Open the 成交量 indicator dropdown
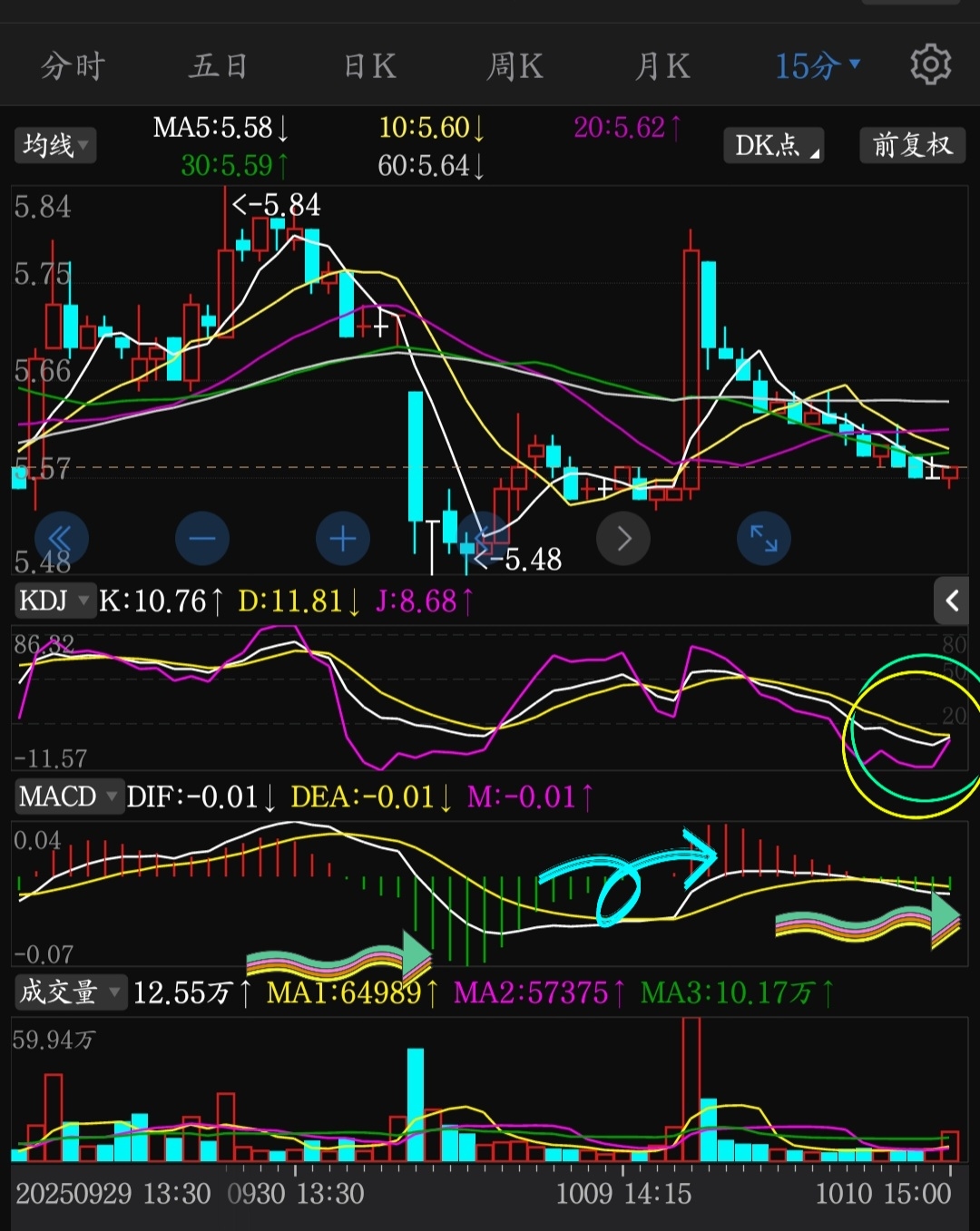Viewport: 980px width, 1231px height. tap(70, 992)
